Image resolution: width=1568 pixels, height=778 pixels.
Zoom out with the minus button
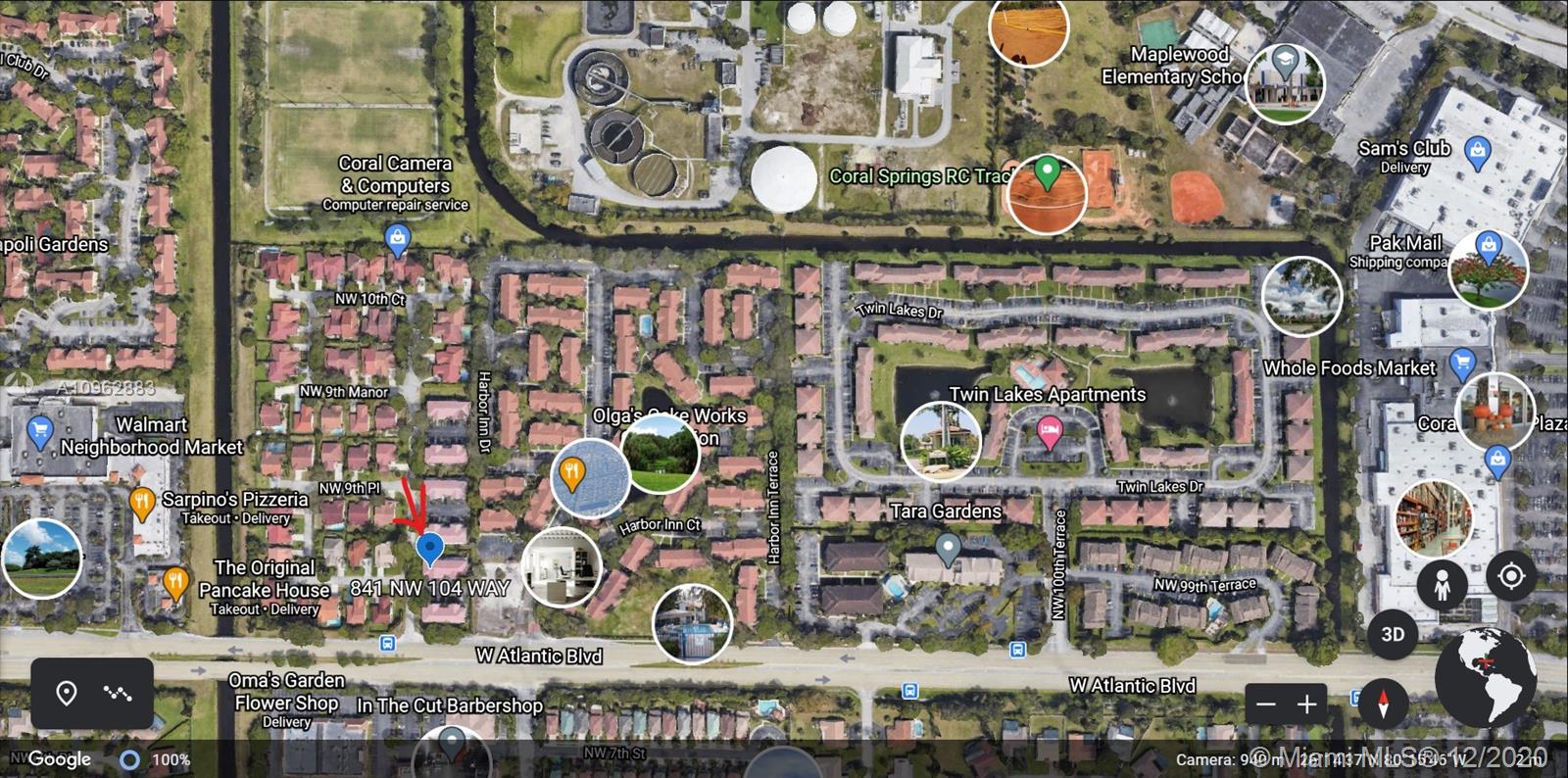1266,705
